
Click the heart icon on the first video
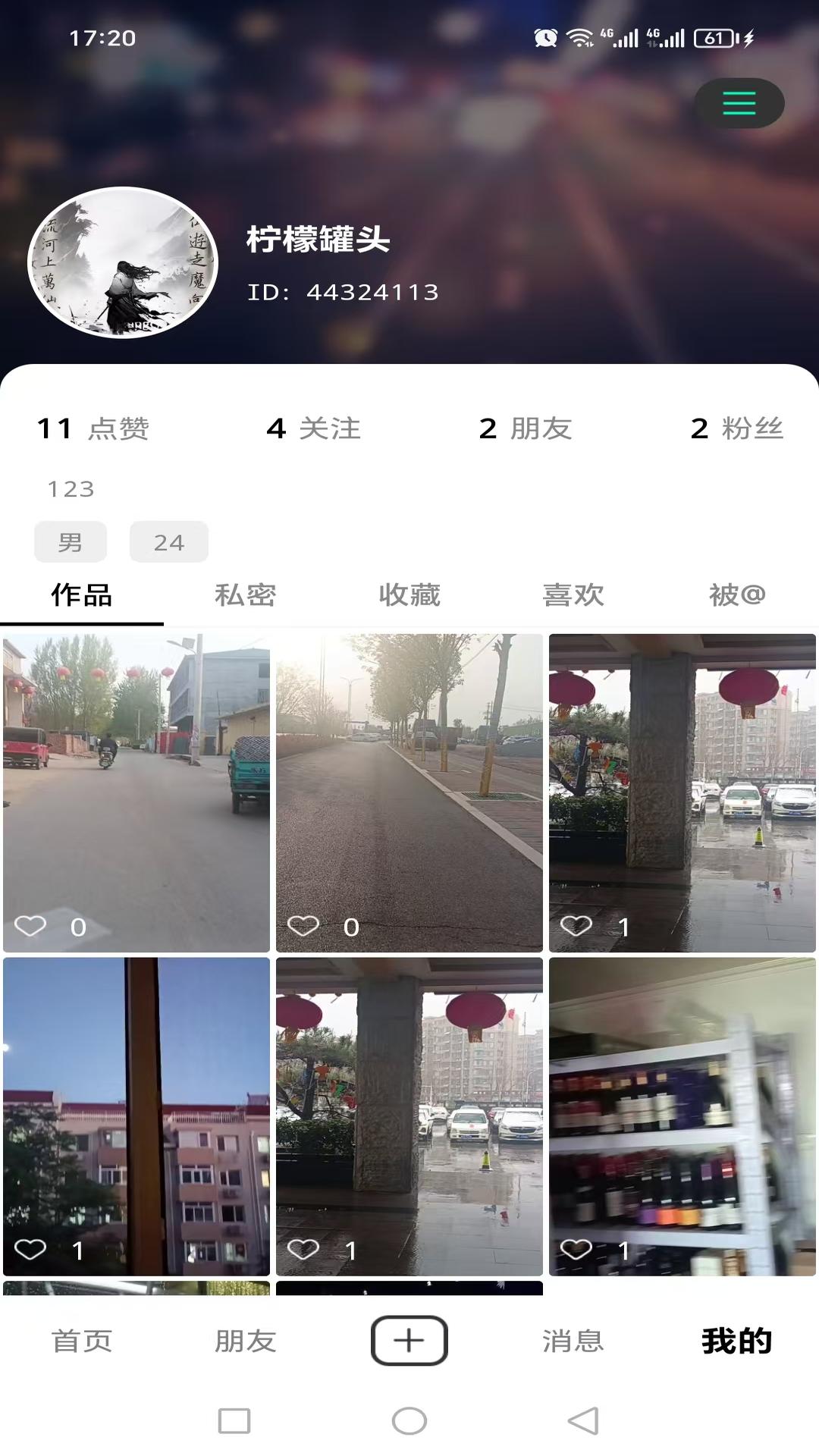coord(30,924)
